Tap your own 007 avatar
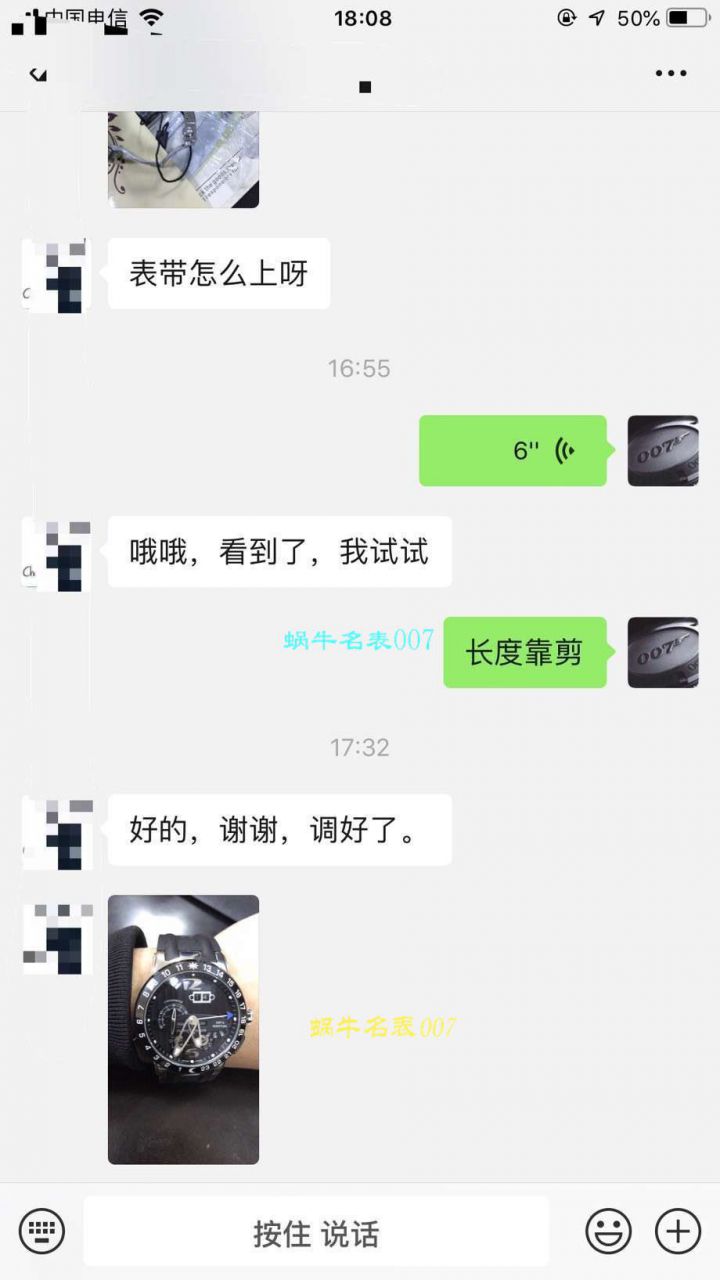 [663, 450]
